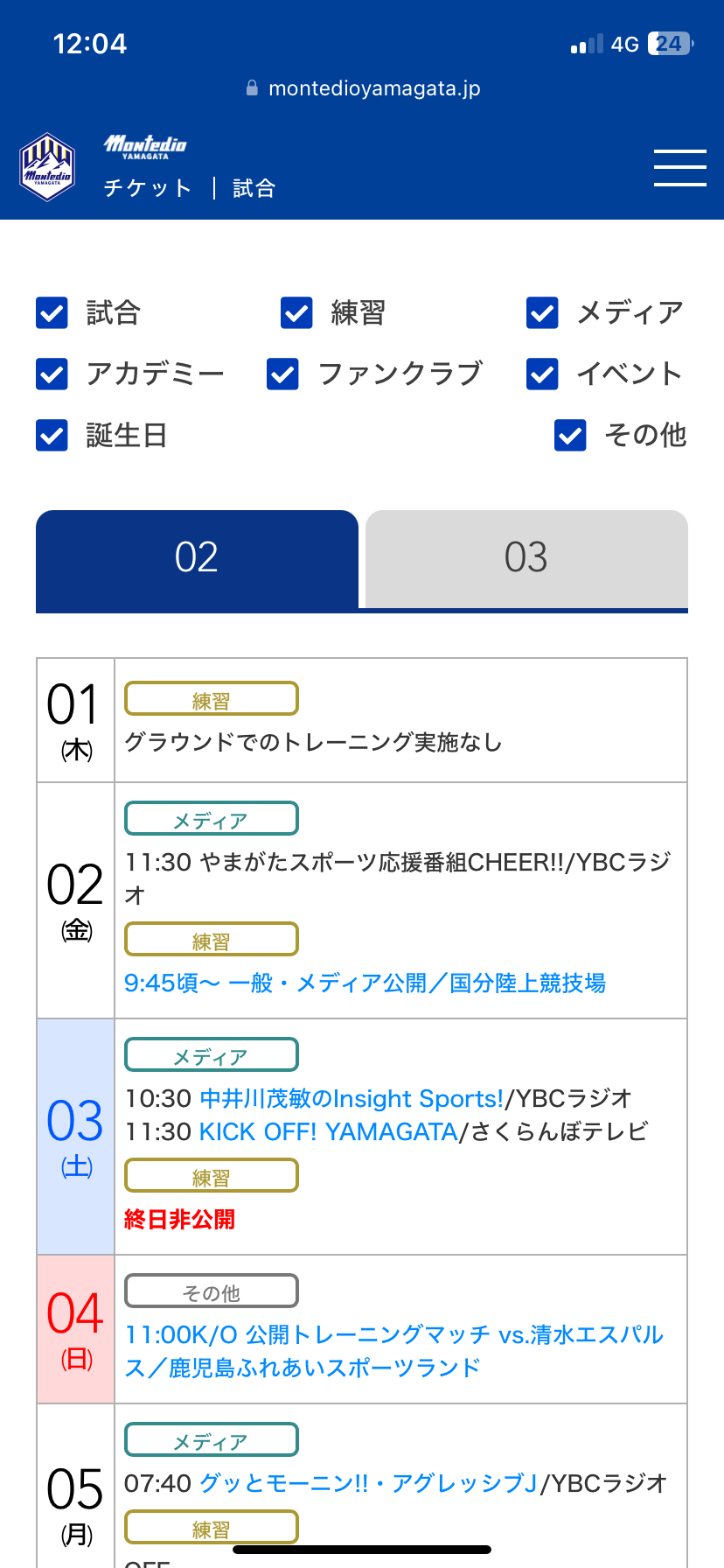Uncheck the 試合 filter checkbox
724x1568 pixels.
(52, 312)
